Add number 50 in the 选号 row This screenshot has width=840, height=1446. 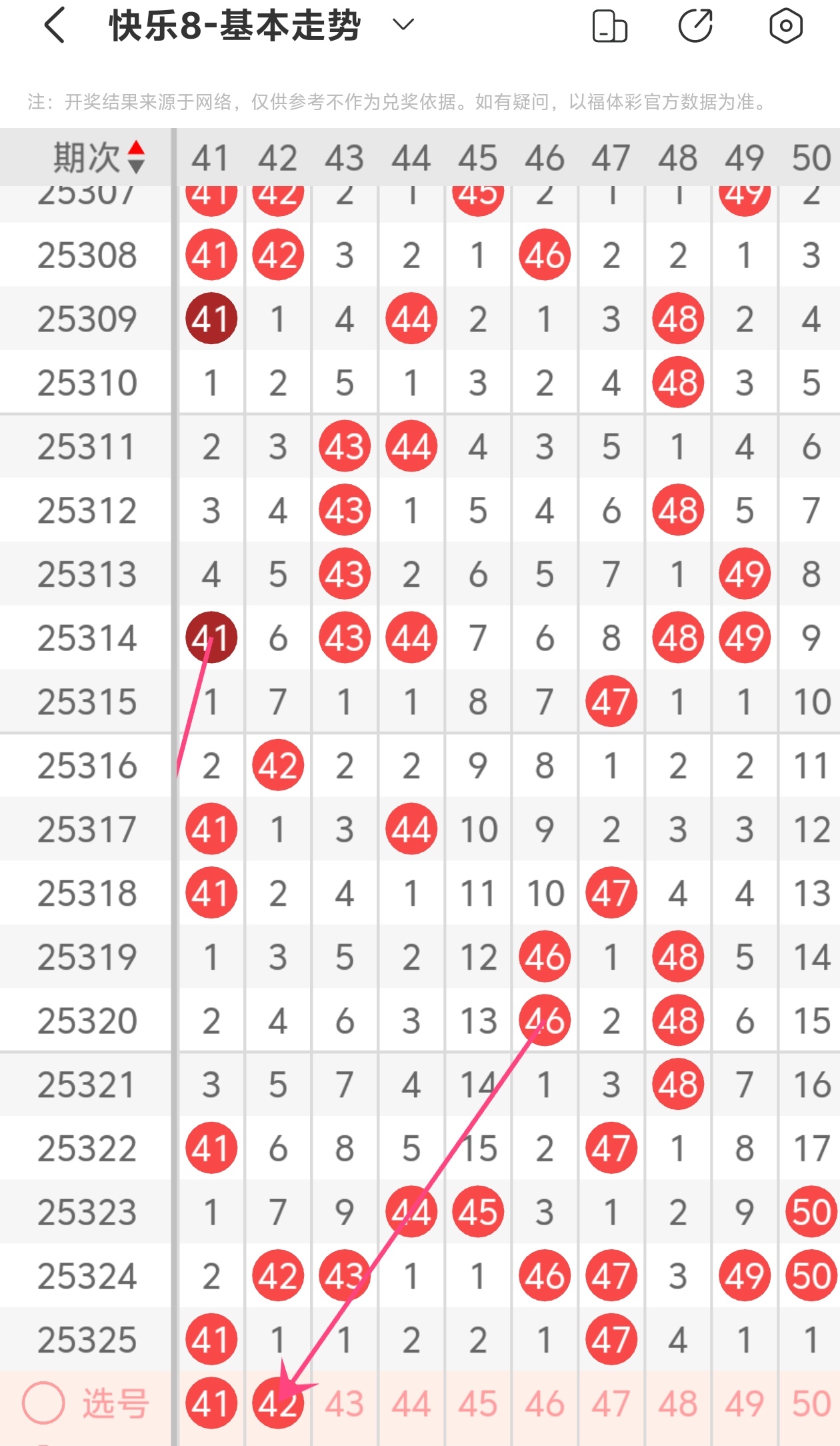pos(811,1403)
